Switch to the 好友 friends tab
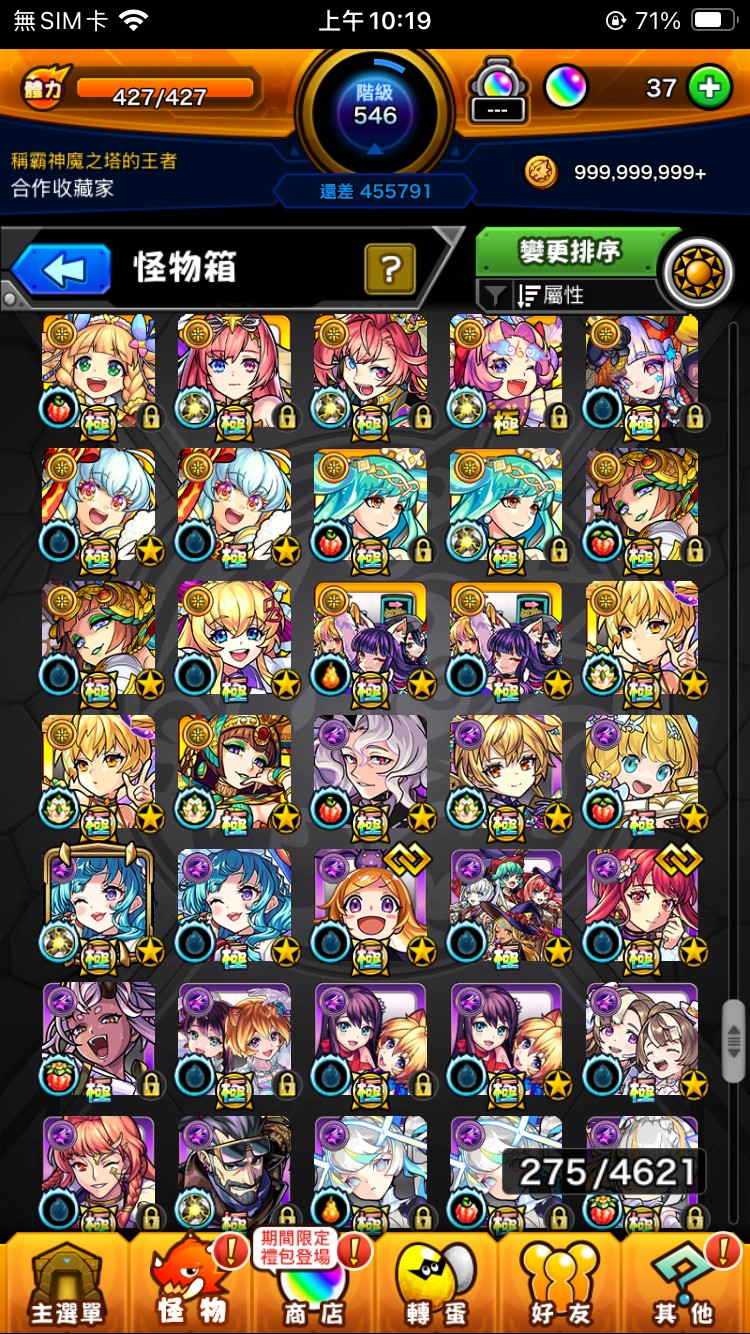Image resolution: width=750 pixels, height=1334 pixels. pos(560,1286)
